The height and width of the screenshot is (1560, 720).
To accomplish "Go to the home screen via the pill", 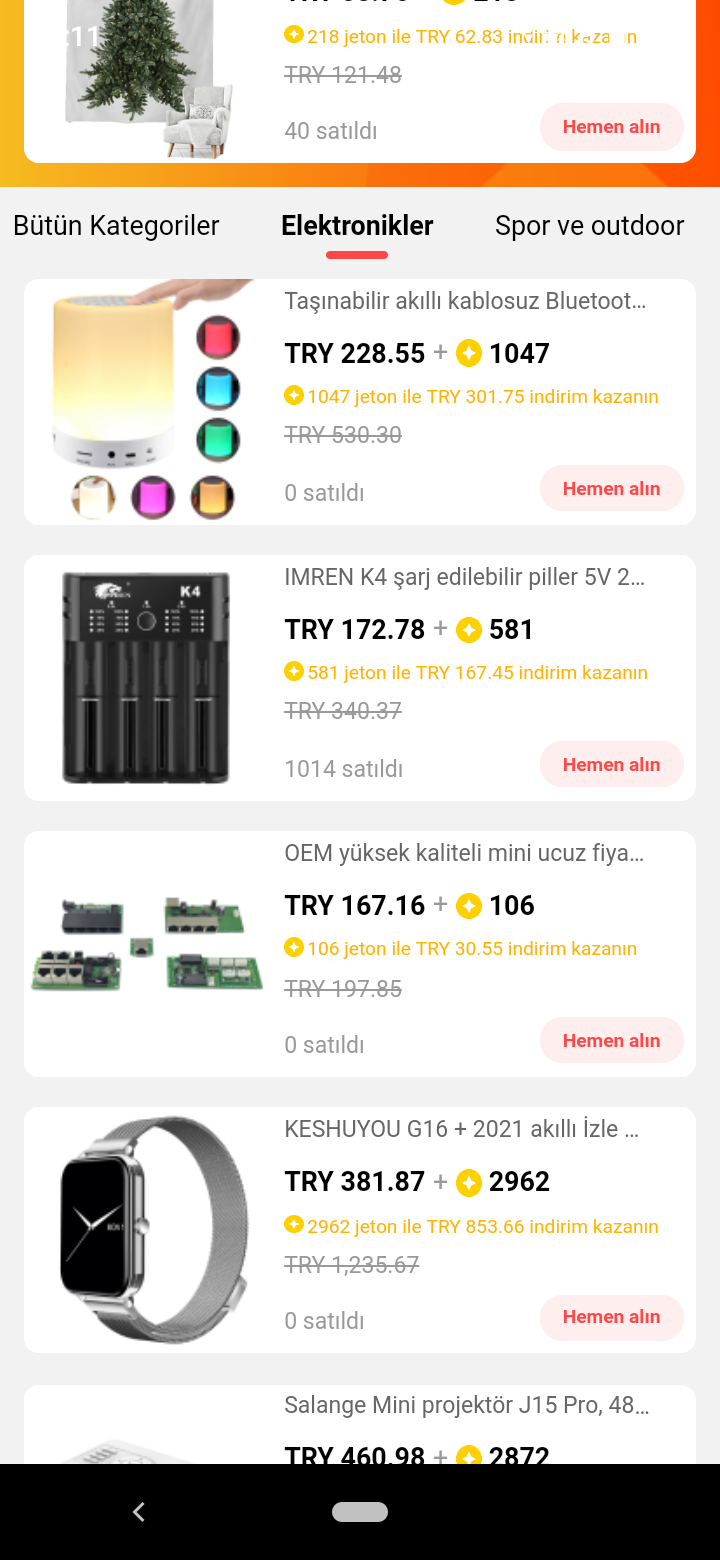I will (x=360, y=1512).
